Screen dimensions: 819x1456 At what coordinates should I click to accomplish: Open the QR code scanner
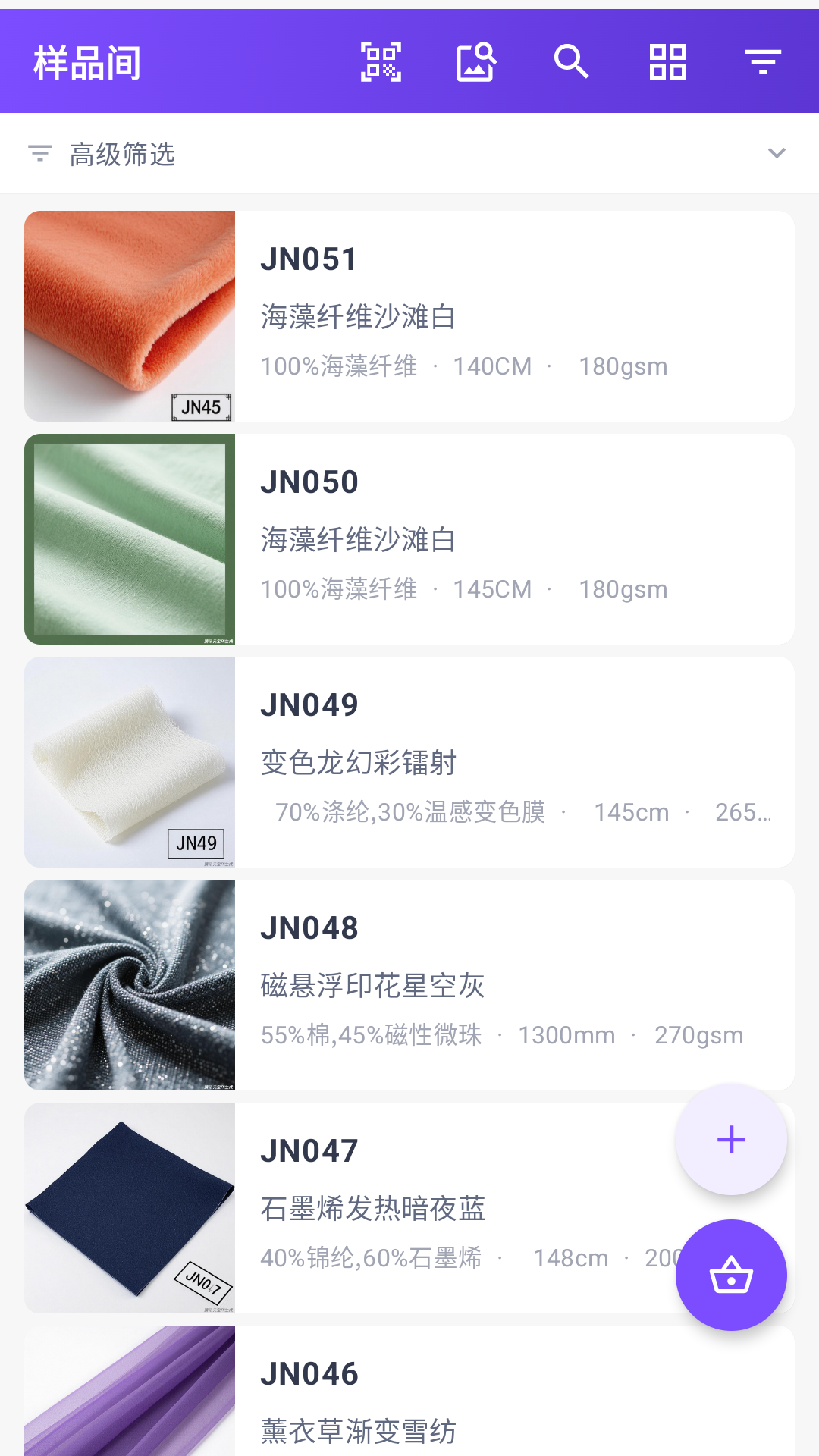(383, 64)
